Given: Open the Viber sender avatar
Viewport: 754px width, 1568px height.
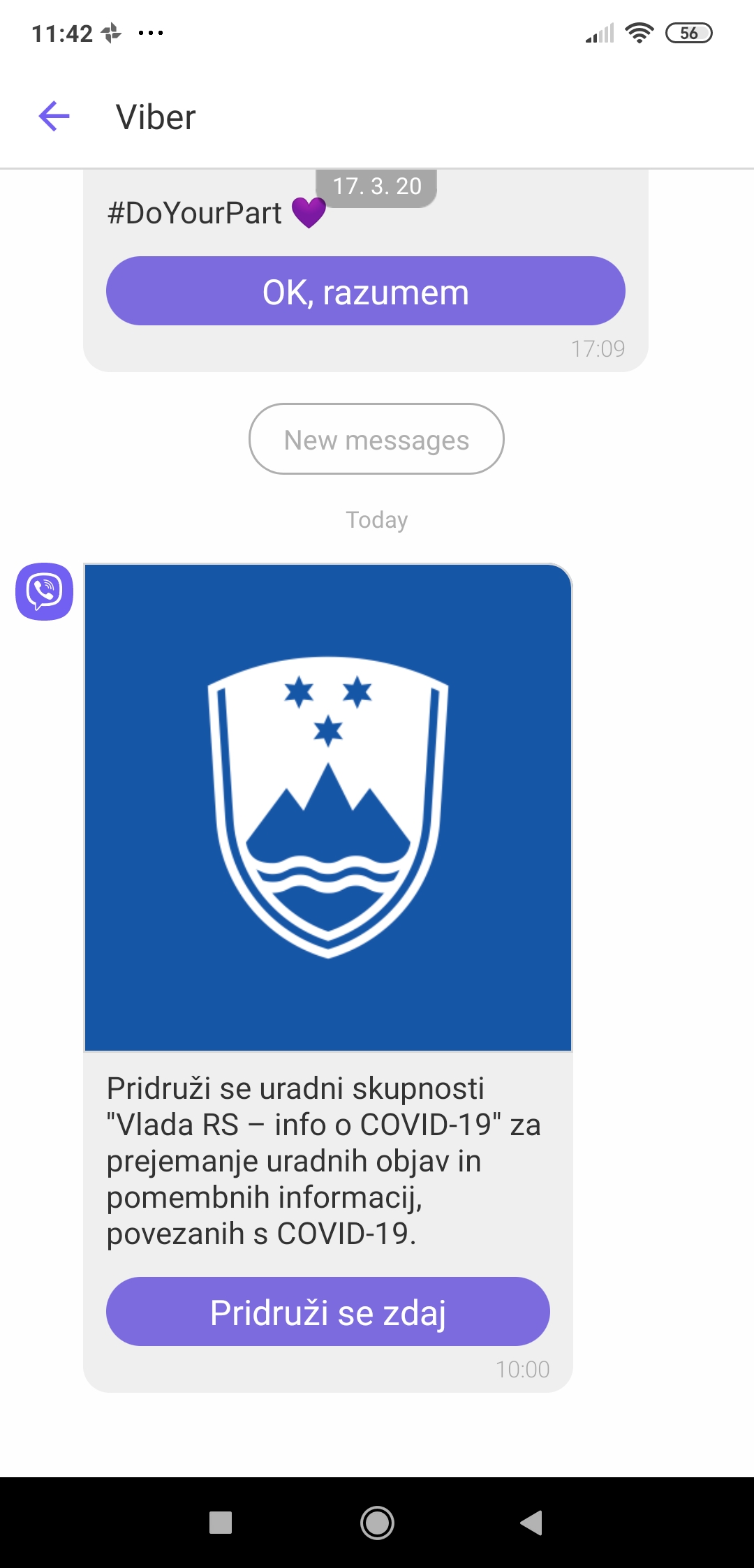Looking at the screenshot, I should pyautogui.click(x=45, y=591).
